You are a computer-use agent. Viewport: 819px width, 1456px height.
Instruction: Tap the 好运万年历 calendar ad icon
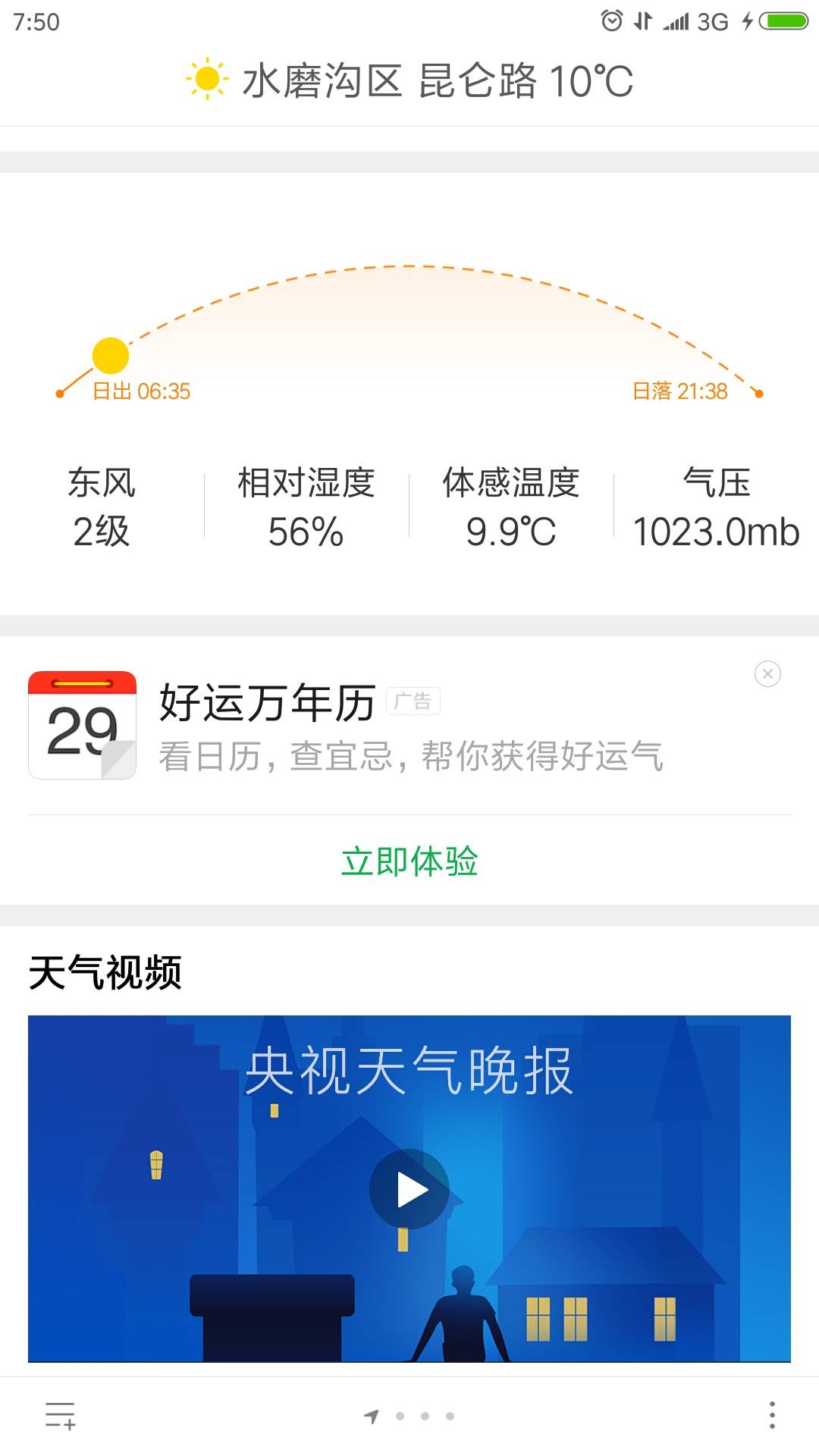pos(82,728)
